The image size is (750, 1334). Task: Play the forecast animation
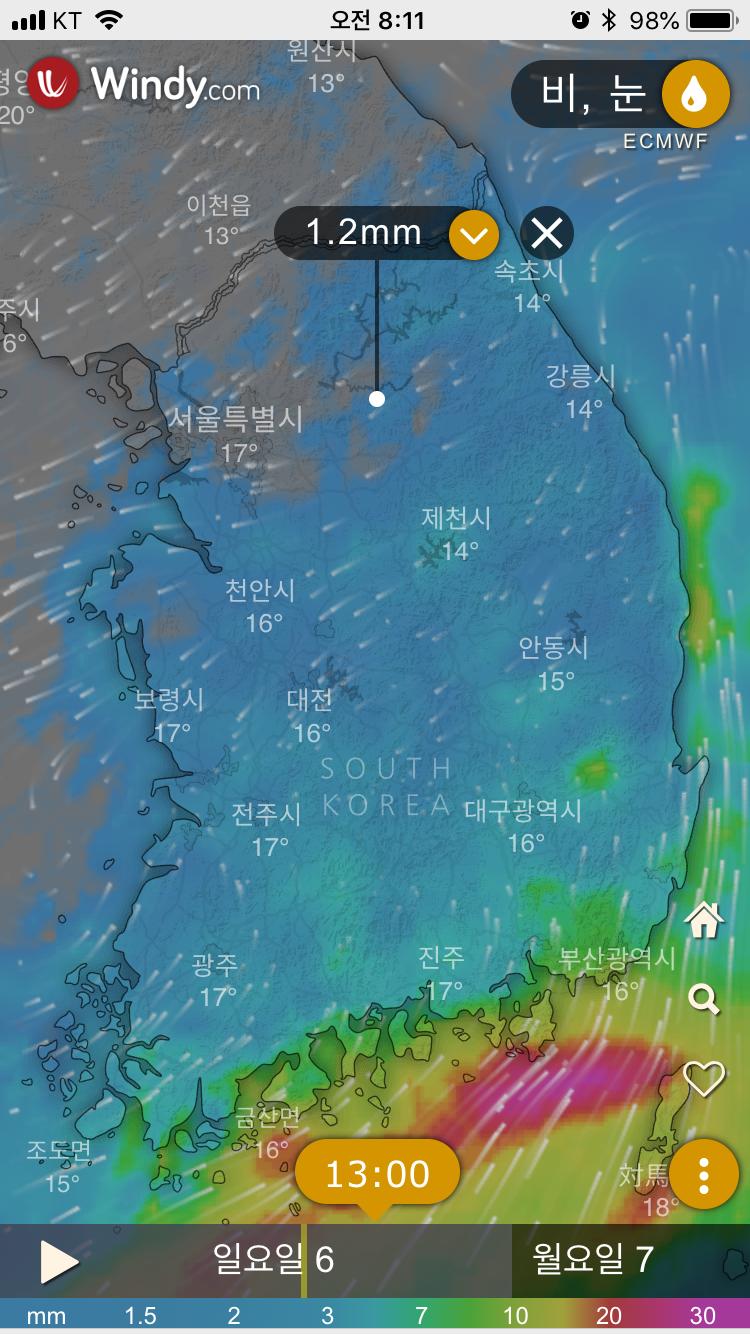point(58,1261)
